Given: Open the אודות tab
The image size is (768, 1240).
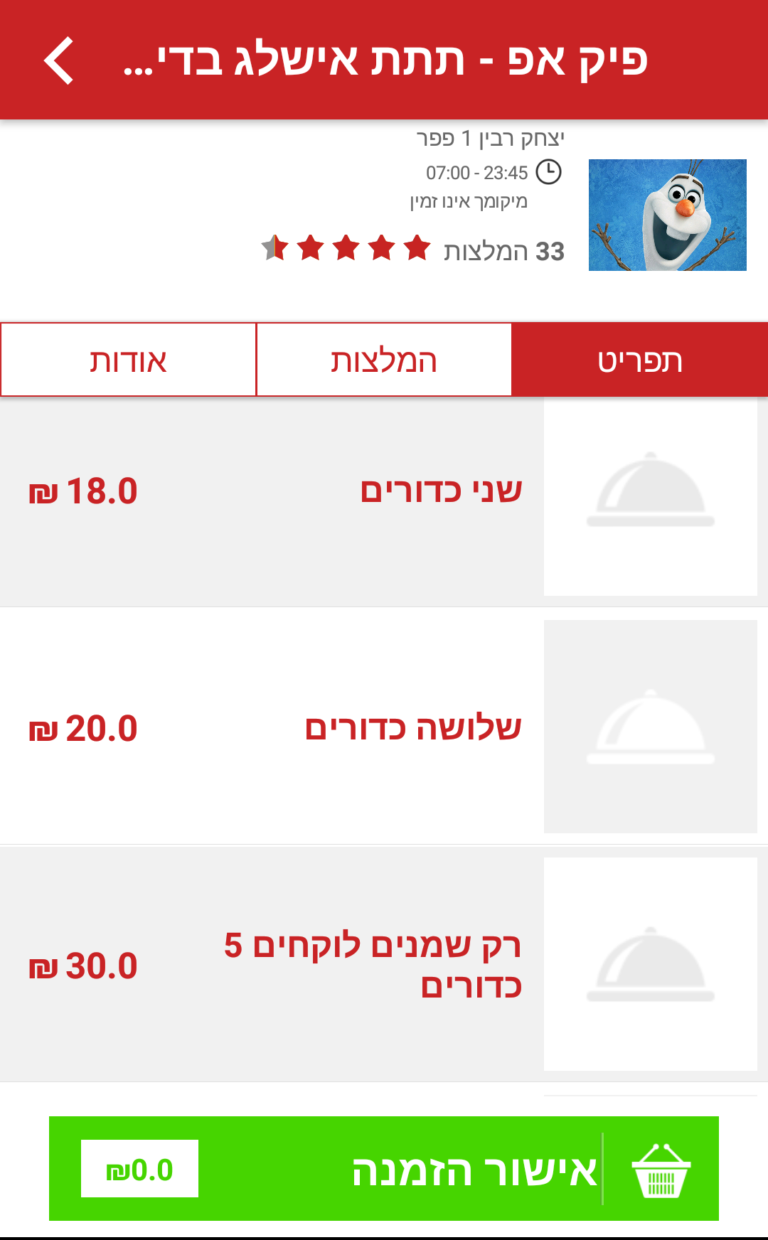Looking at the screenshot, I should pos(128,360).
